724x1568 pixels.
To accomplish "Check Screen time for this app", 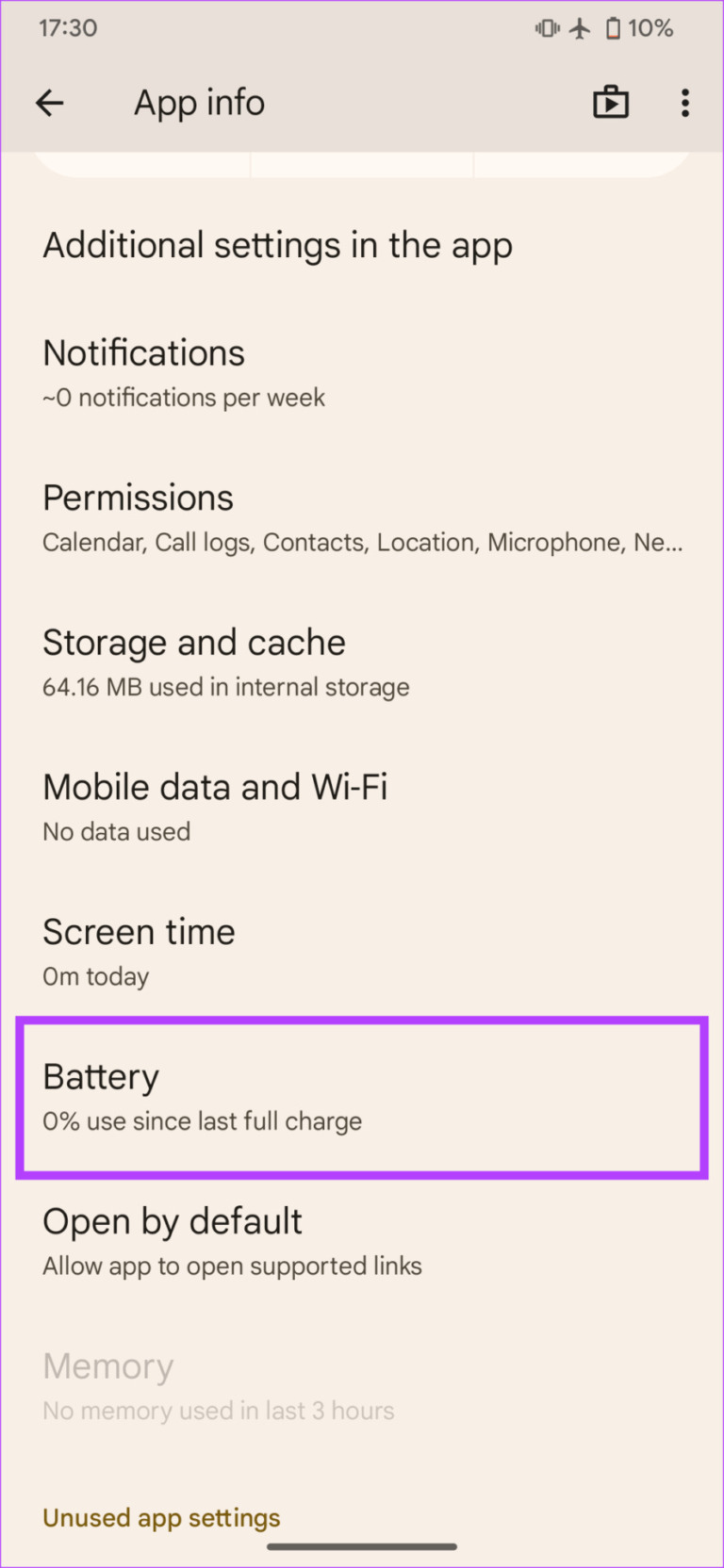I will (x=139, y=952).
